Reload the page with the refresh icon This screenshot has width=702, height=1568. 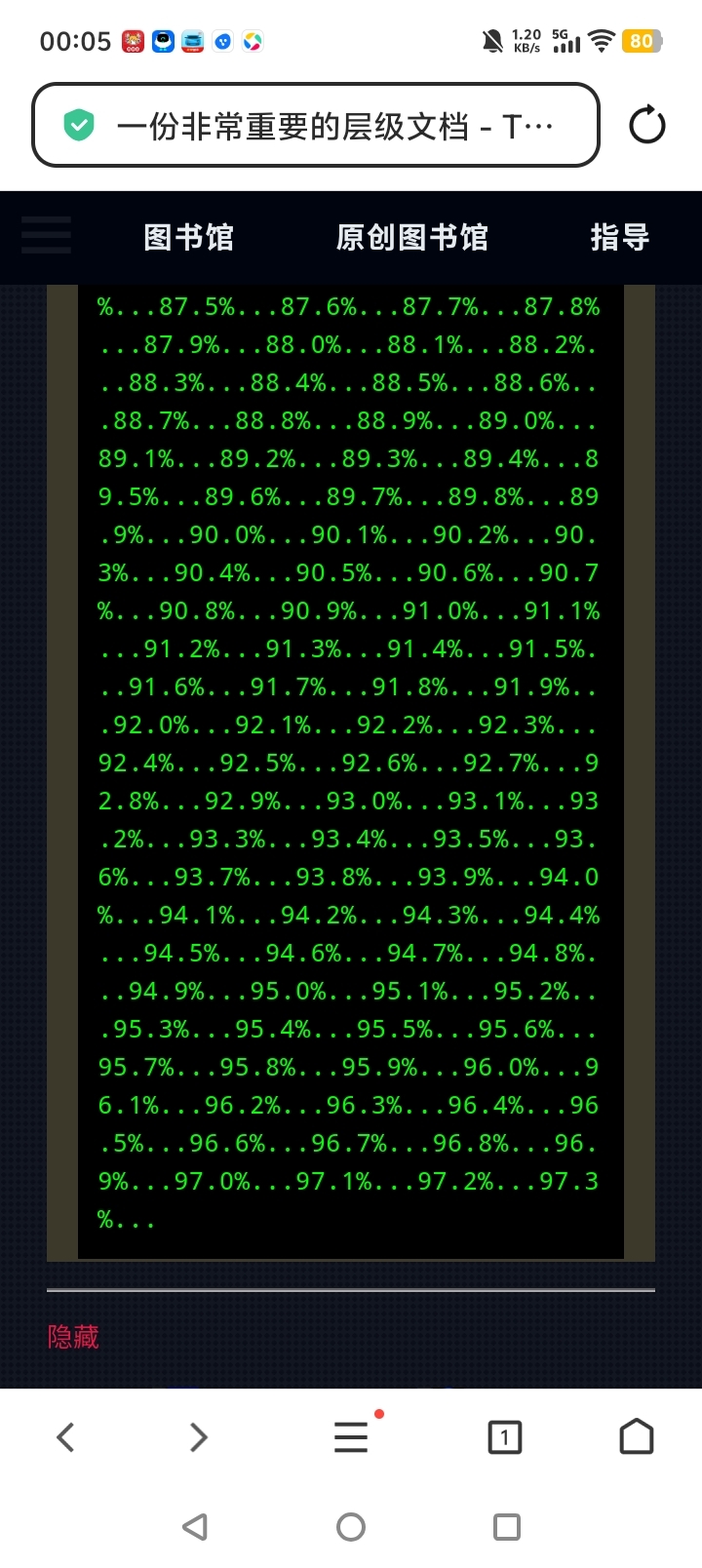pos(647,126)
